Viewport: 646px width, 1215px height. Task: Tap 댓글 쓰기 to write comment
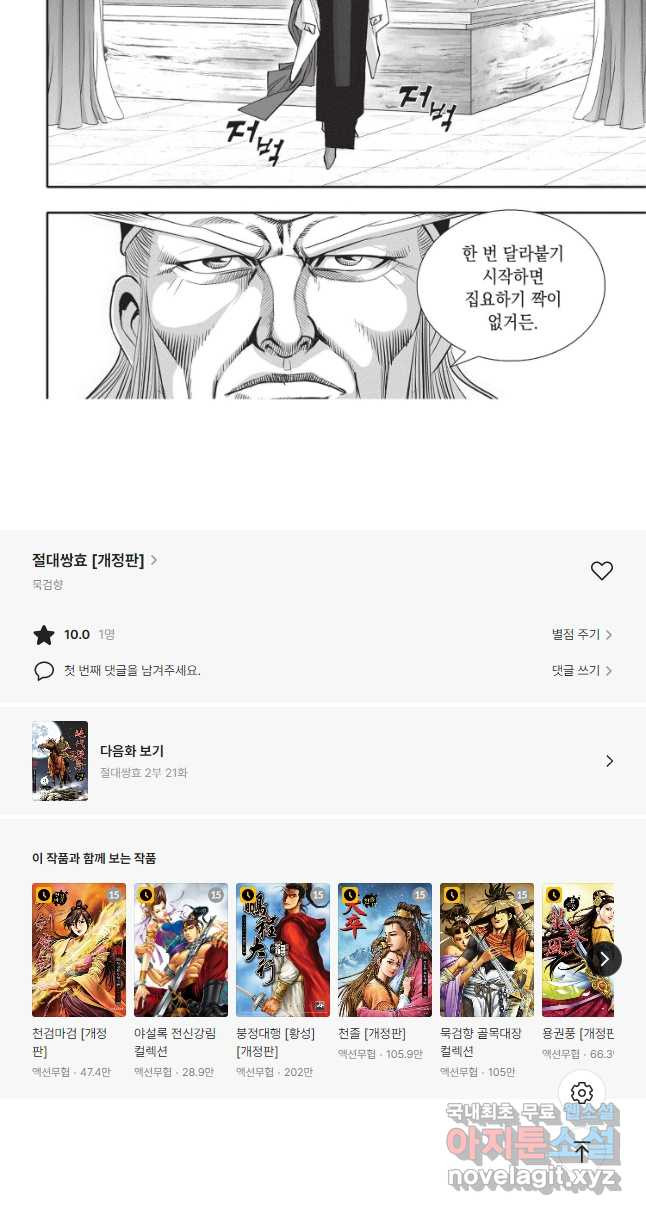coord(581,671)
